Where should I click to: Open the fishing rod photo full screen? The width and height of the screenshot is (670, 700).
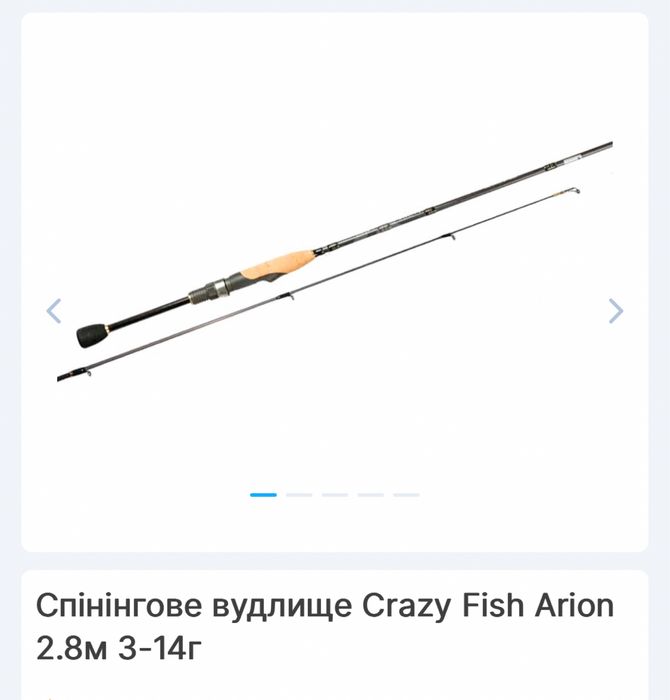tap(335, 260)
